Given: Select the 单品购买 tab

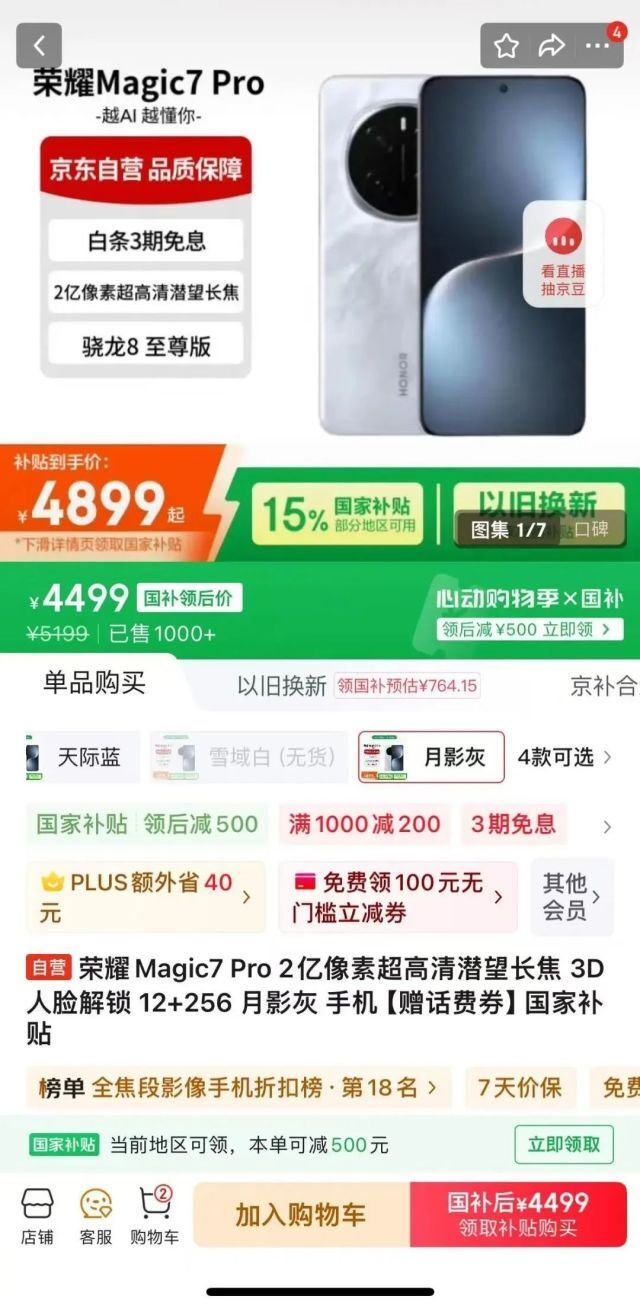Looking at the screenshot, I should tap(94, 683).
